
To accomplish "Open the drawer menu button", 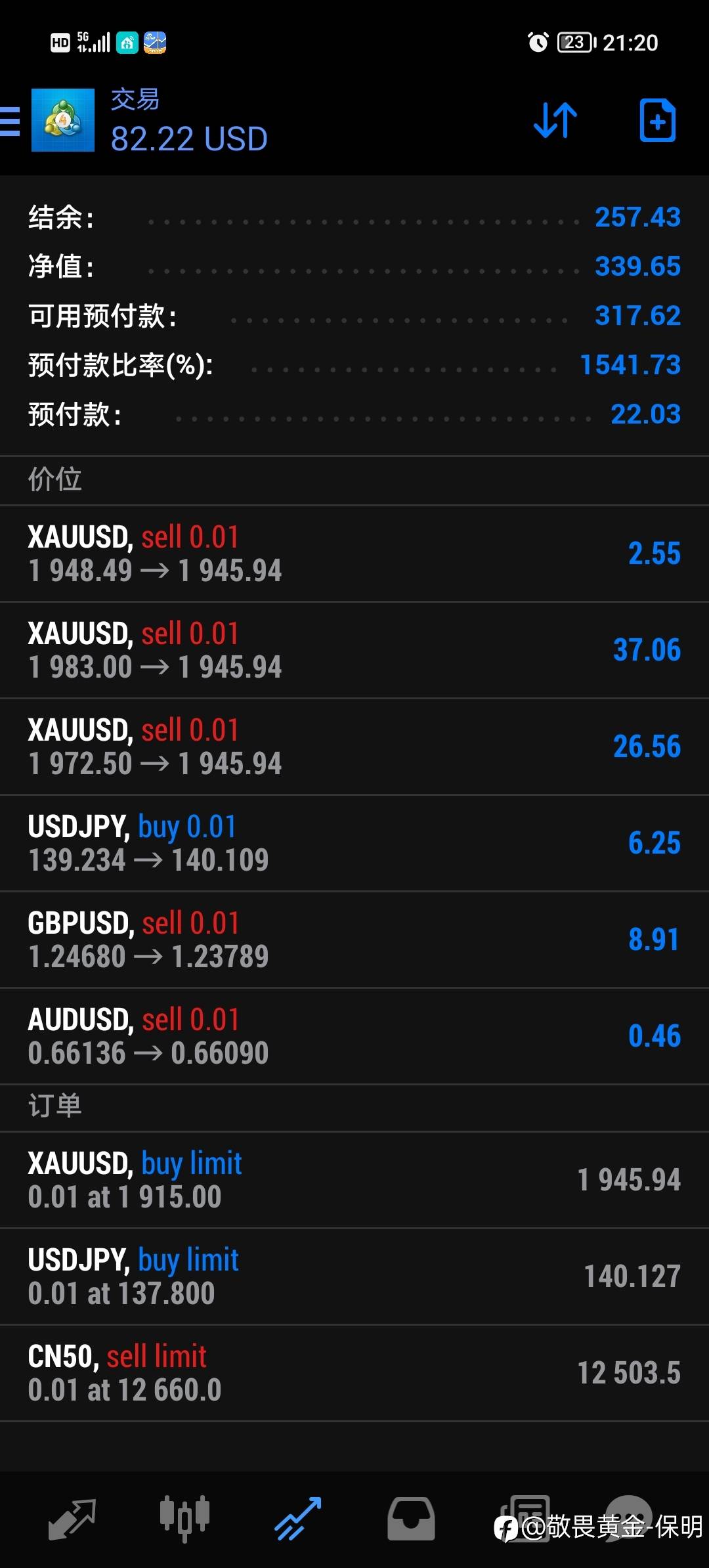I will pos(11,121).
